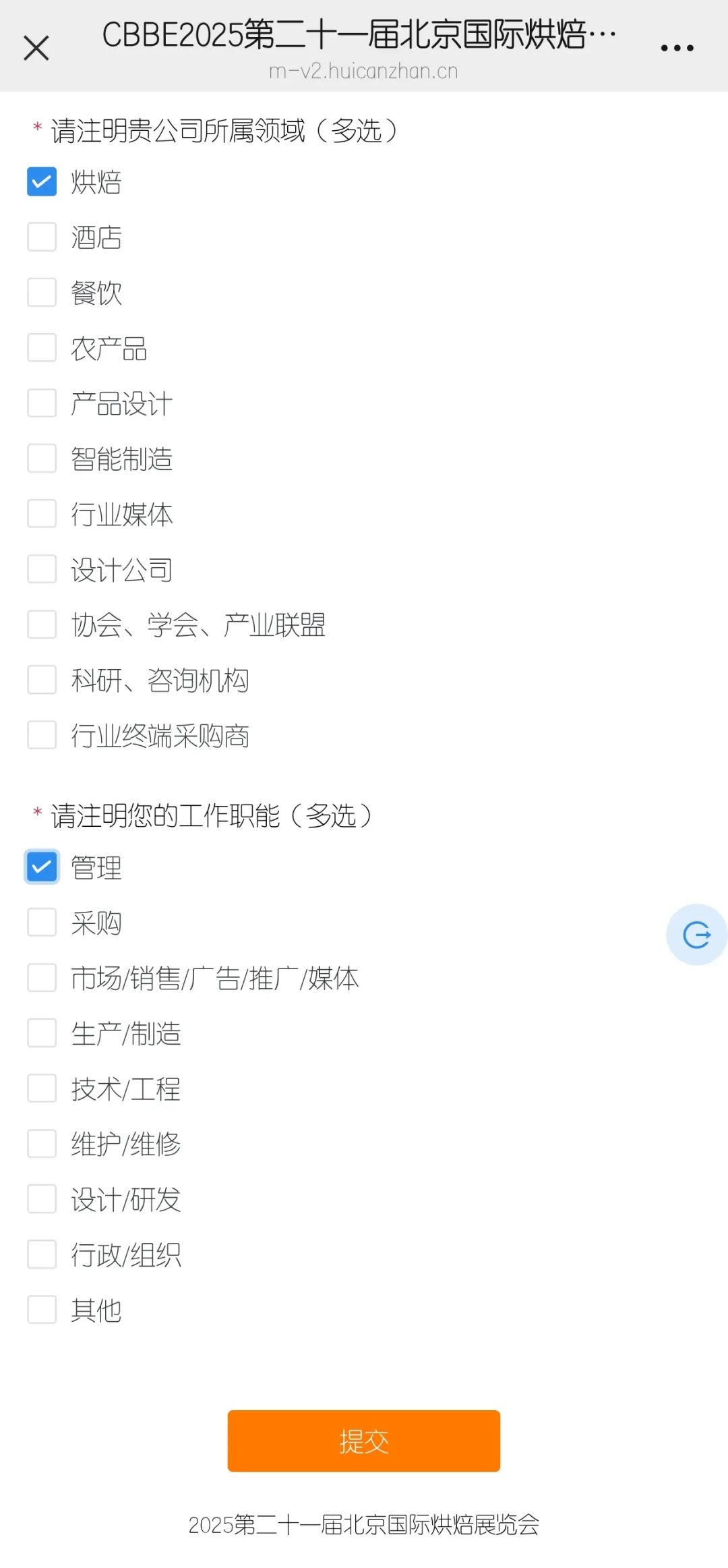
Task: Select 智能制造 as company field
Action: click(x=42, y=458)
